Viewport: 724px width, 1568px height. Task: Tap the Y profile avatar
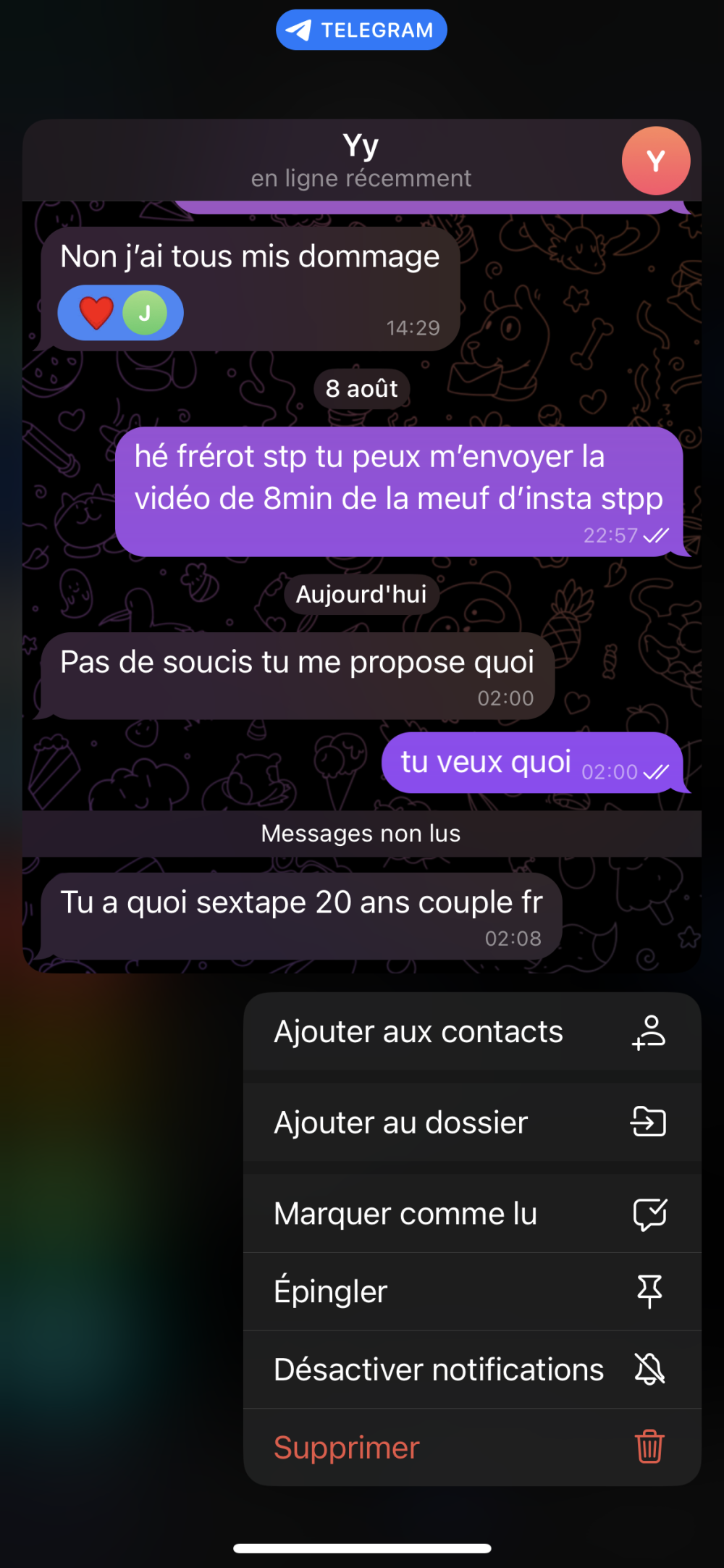coord(655,161)
